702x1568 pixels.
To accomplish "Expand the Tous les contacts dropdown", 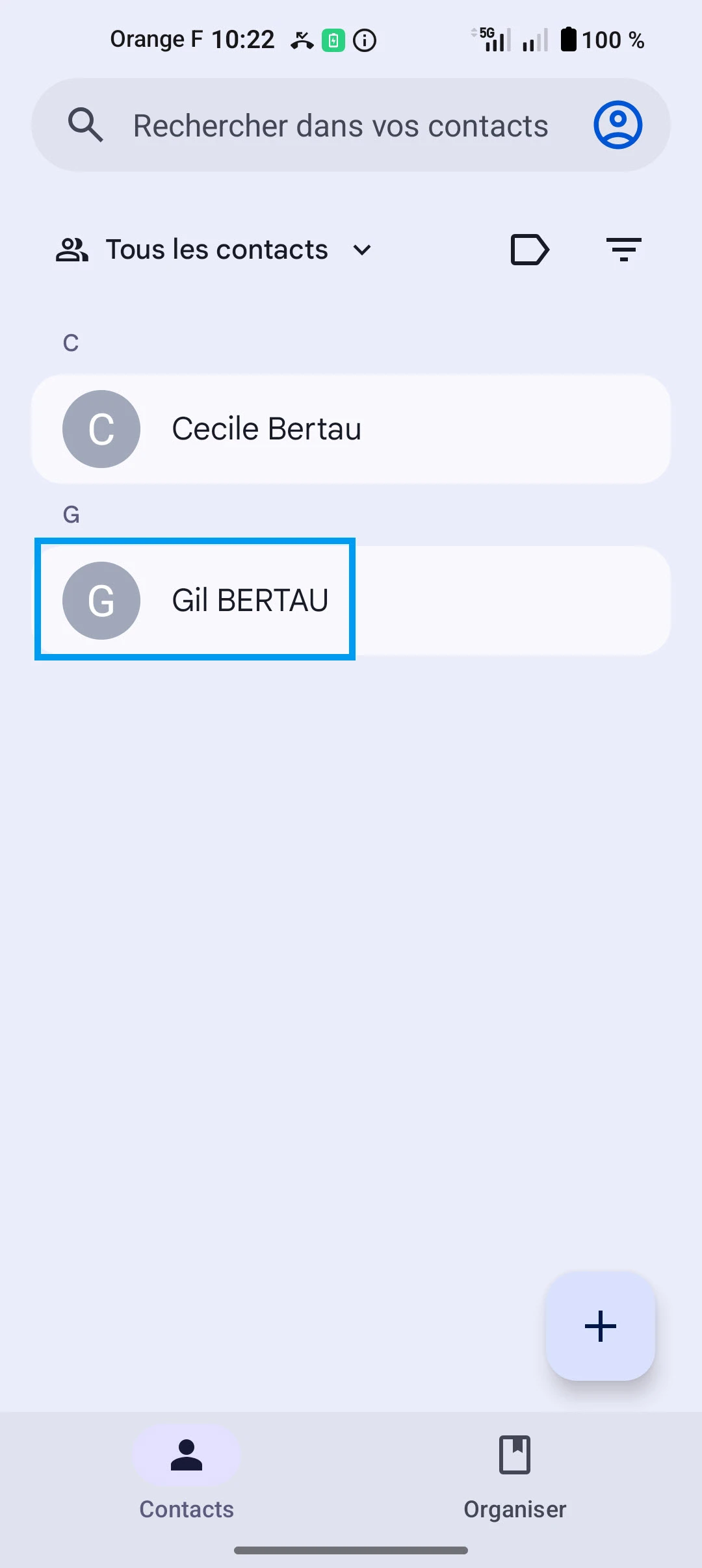I will tap(214, 250).
